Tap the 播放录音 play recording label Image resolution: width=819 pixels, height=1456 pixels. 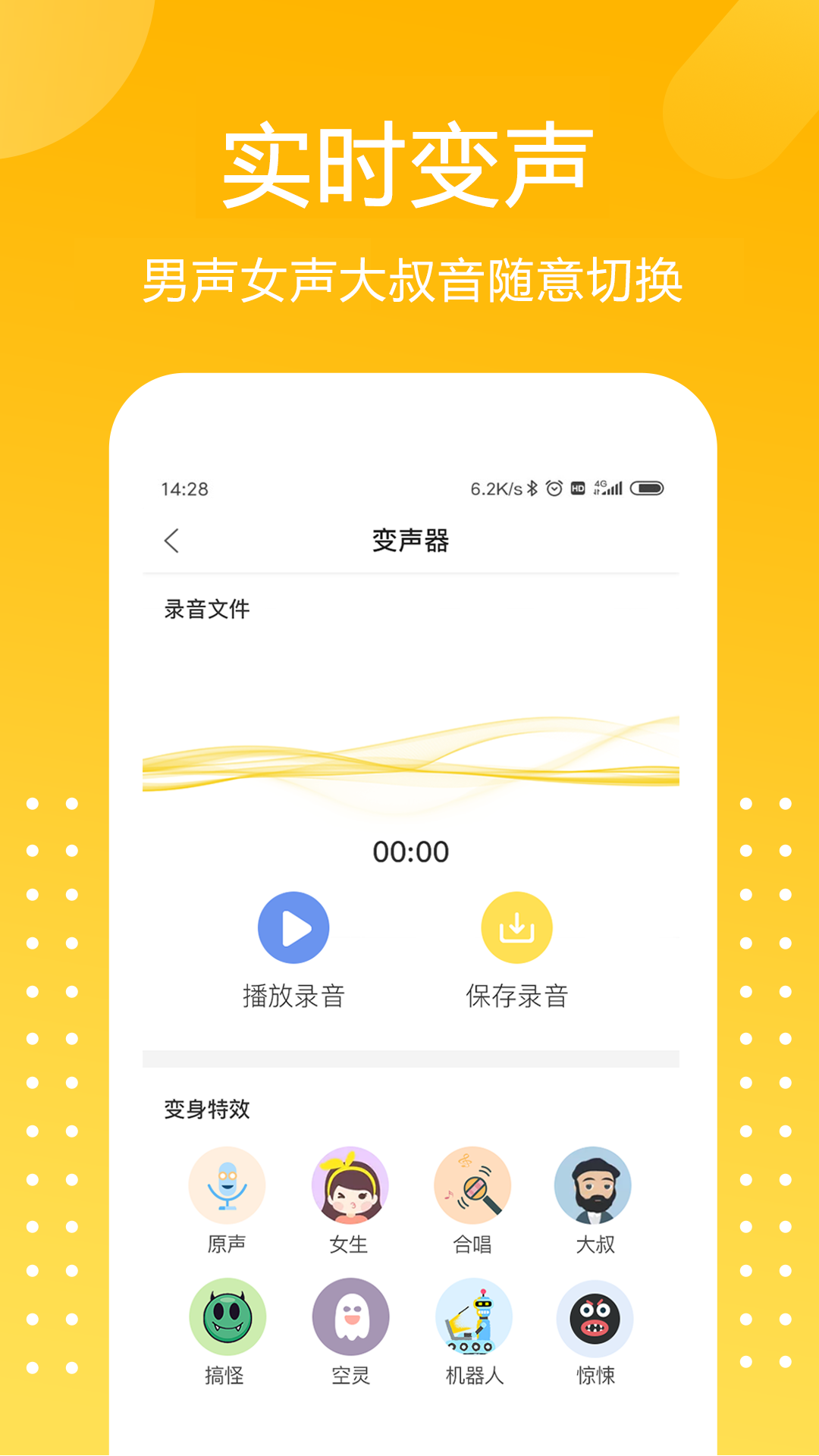293,993
